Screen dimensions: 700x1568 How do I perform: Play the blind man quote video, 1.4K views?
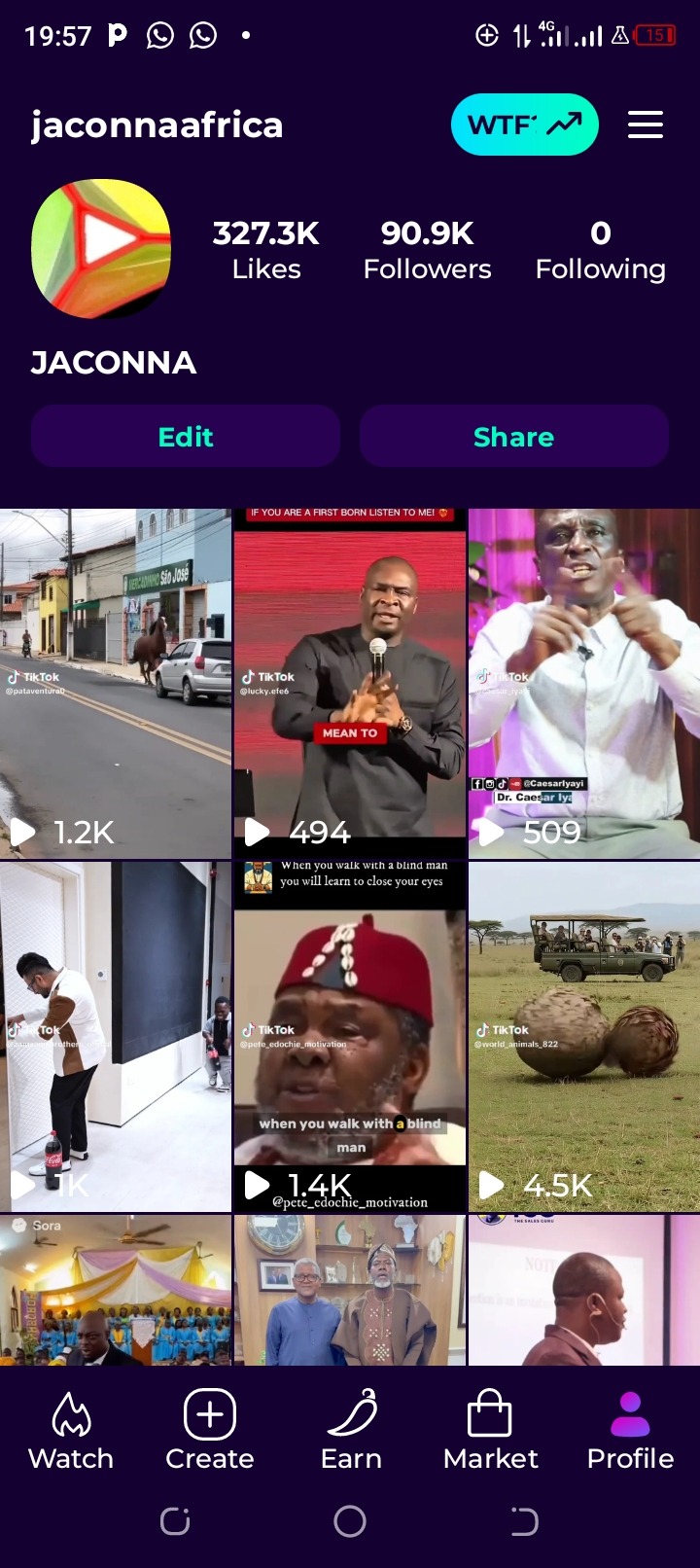[350, 1036]
